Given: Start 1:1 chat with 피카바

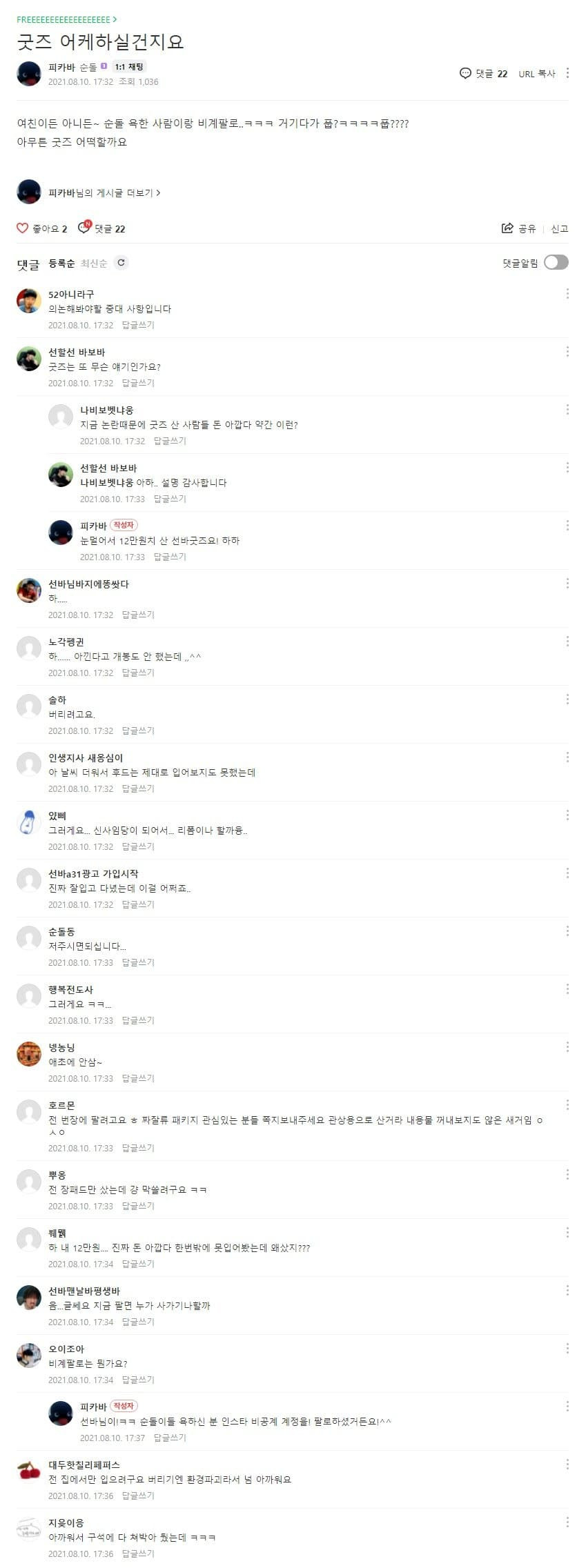Looking at the screenshot, I should click(x=129, y=67).
